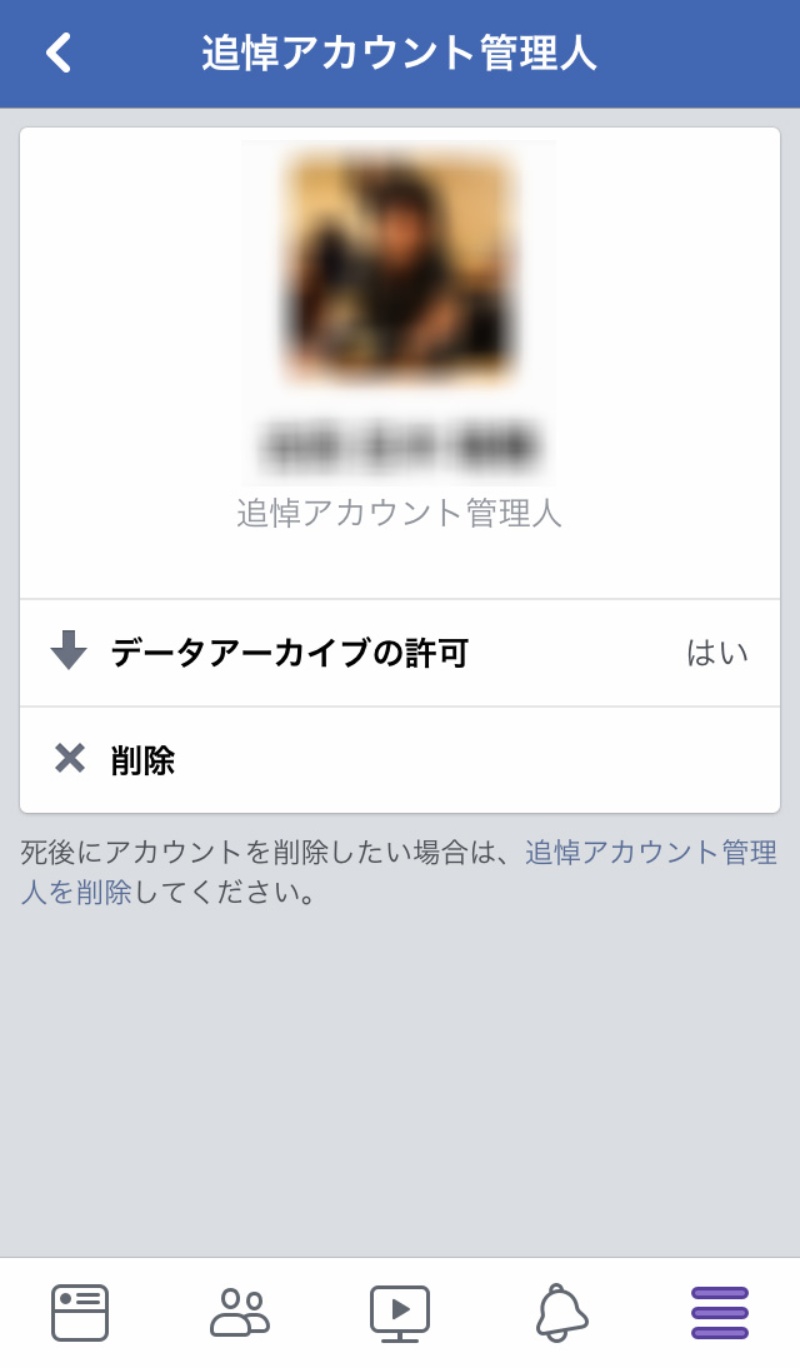The height and width of the screenshot is (1368, 800).
Task: Open the データアーカイブの許可 setting row
Action: [400, 653]
